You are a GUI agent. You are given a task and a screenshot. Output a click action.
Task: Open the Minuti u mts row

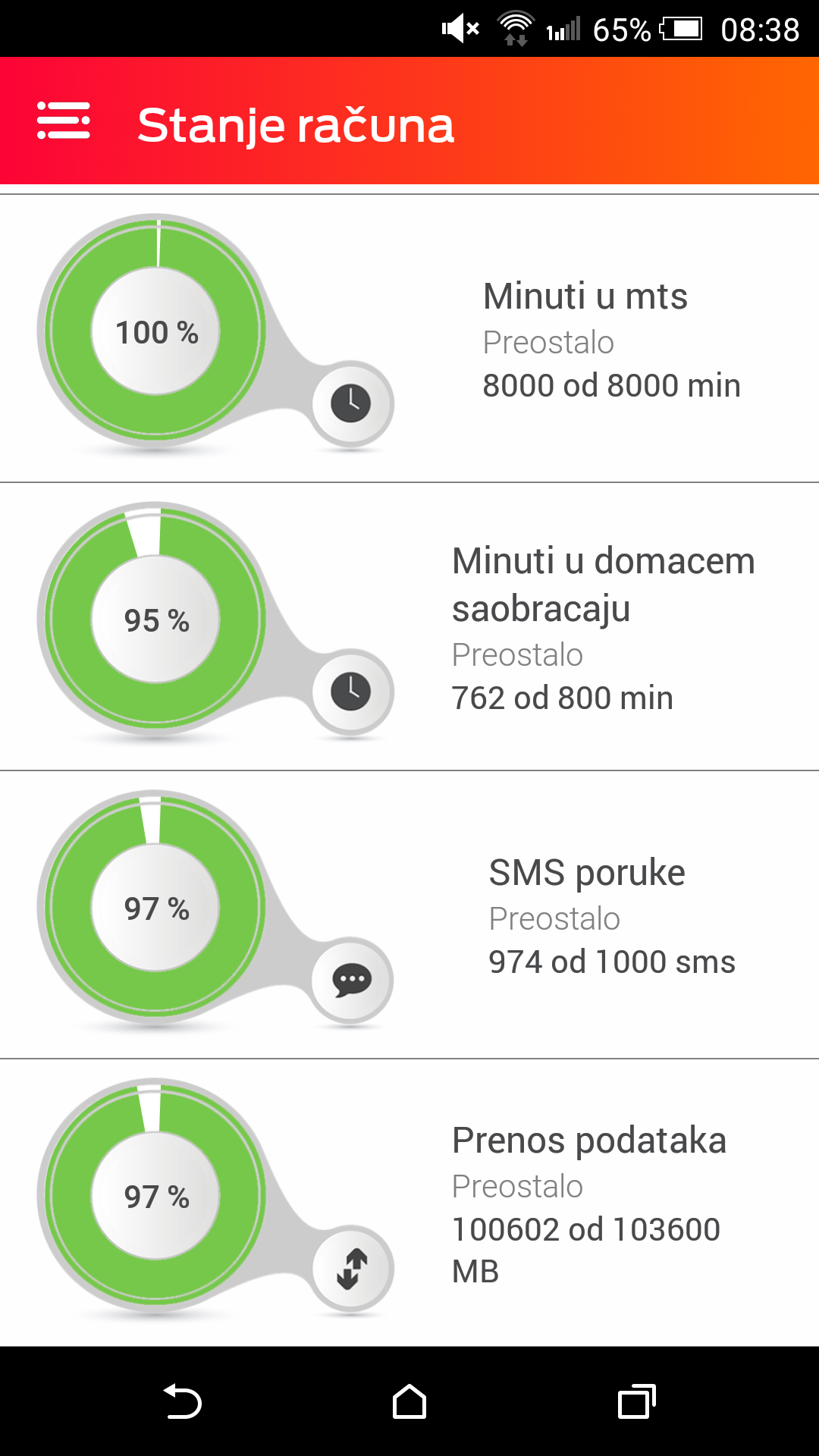tap(409, 338)
